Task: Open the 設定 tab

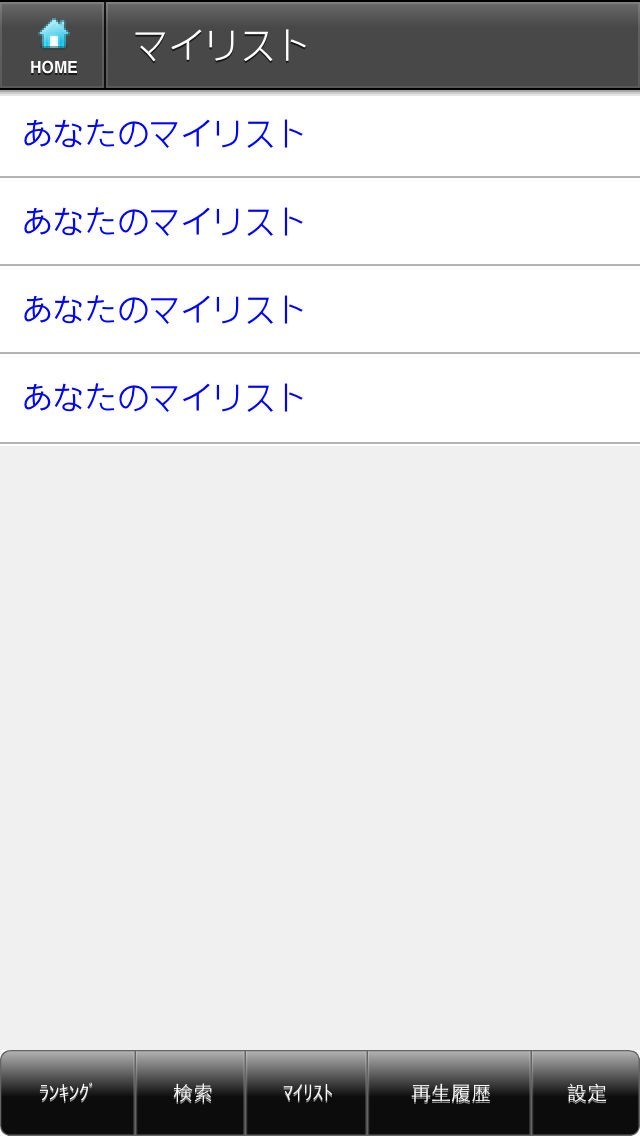Action: [x=586, y=1093]
